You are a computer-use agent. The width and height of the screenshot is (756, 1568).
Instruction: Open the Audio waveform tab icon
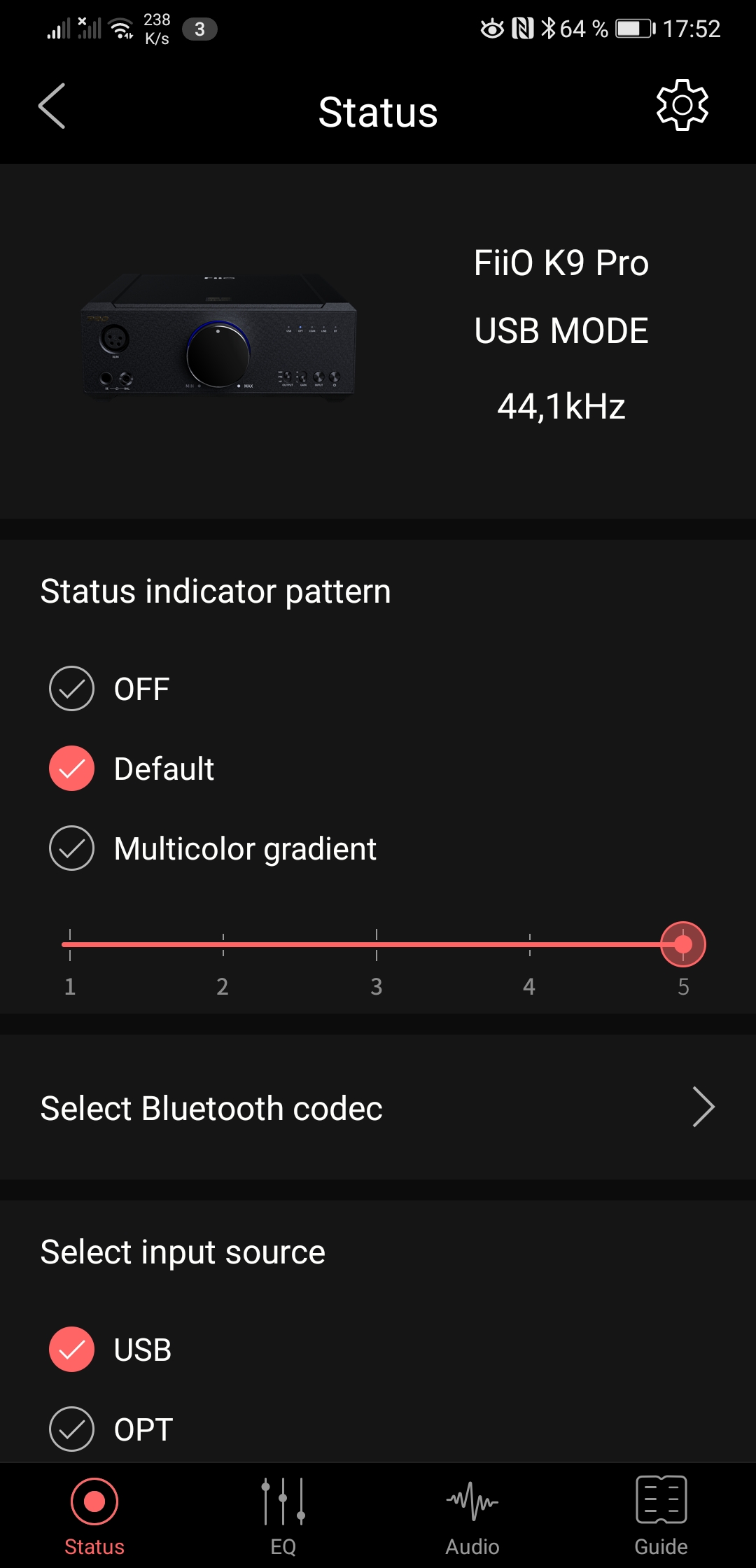point(472,1498)
